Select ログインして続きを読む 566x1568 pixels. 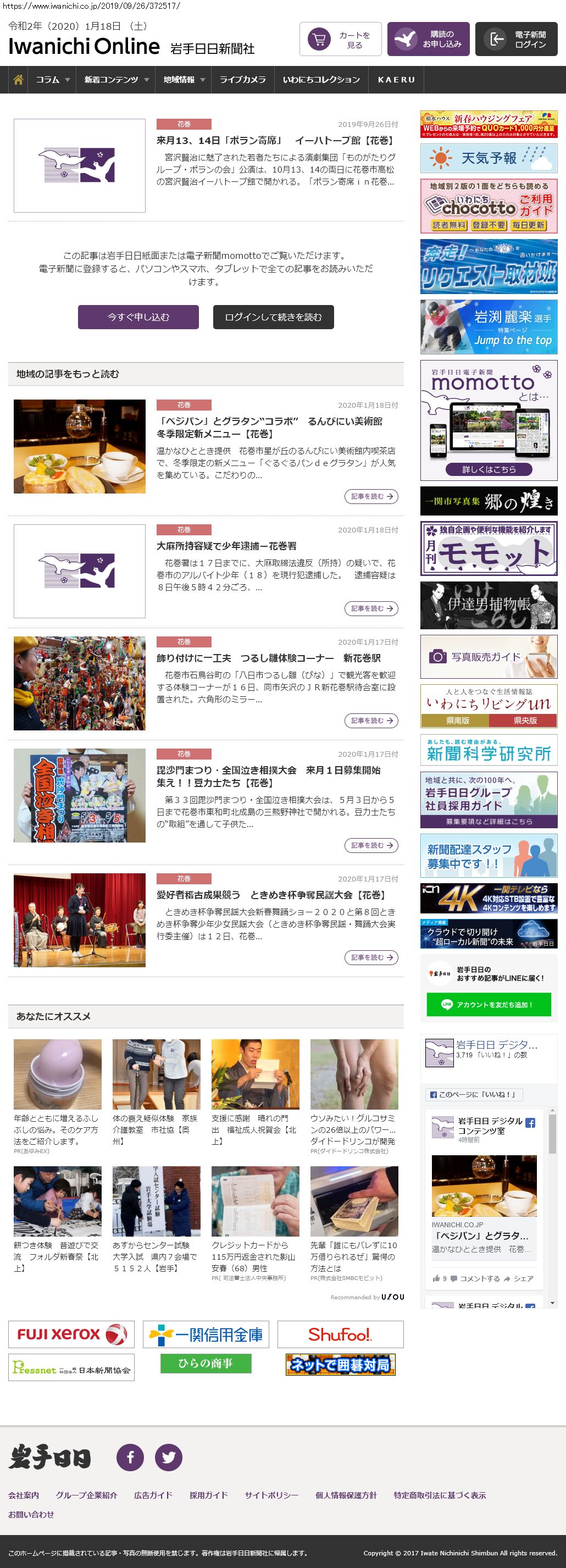pos(273,317)
